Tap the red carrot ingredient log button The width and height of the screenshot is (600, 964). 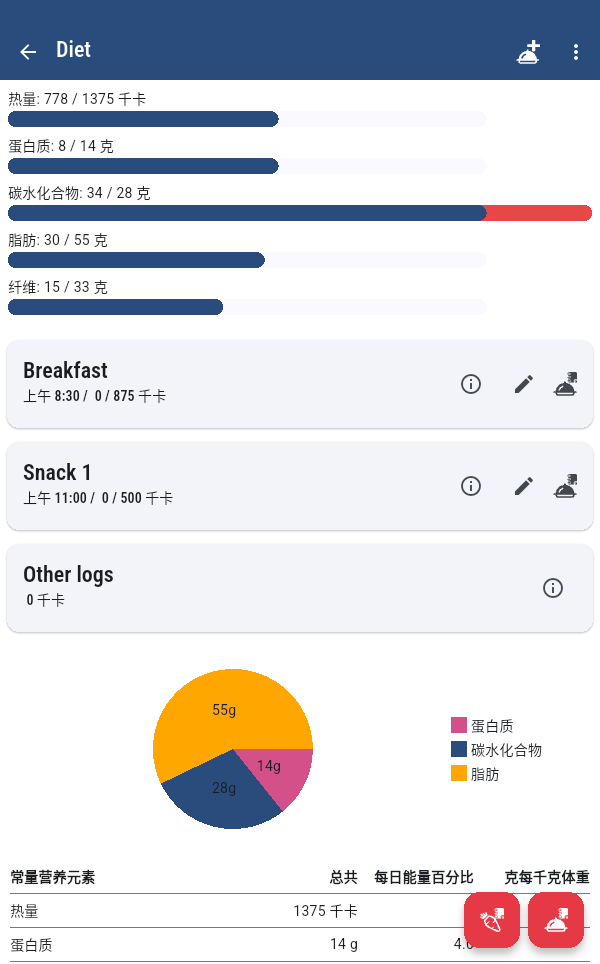coord(492,920)
